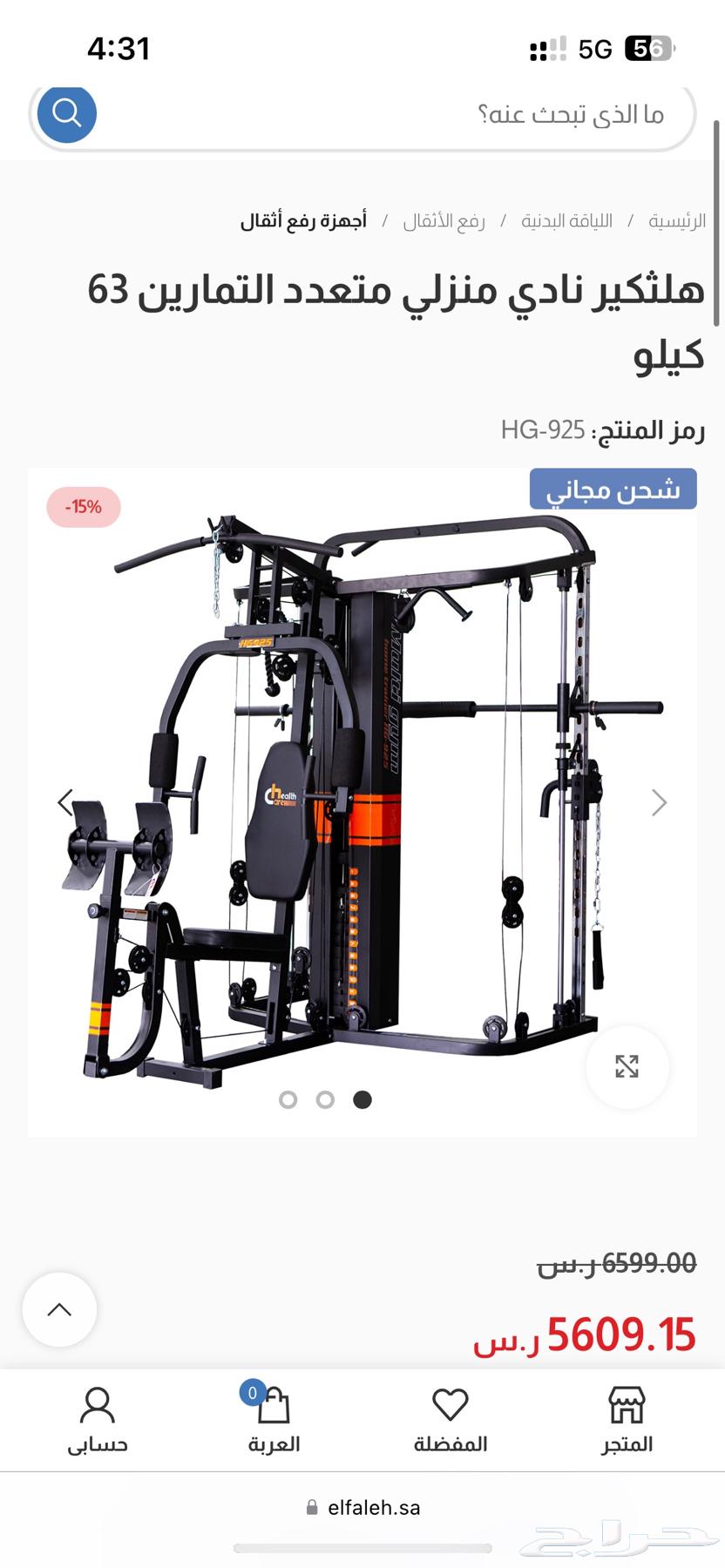
Task: Follow the أجهزة رفع أثقال breadcrumb link
Action: click(x=303, y=220)
